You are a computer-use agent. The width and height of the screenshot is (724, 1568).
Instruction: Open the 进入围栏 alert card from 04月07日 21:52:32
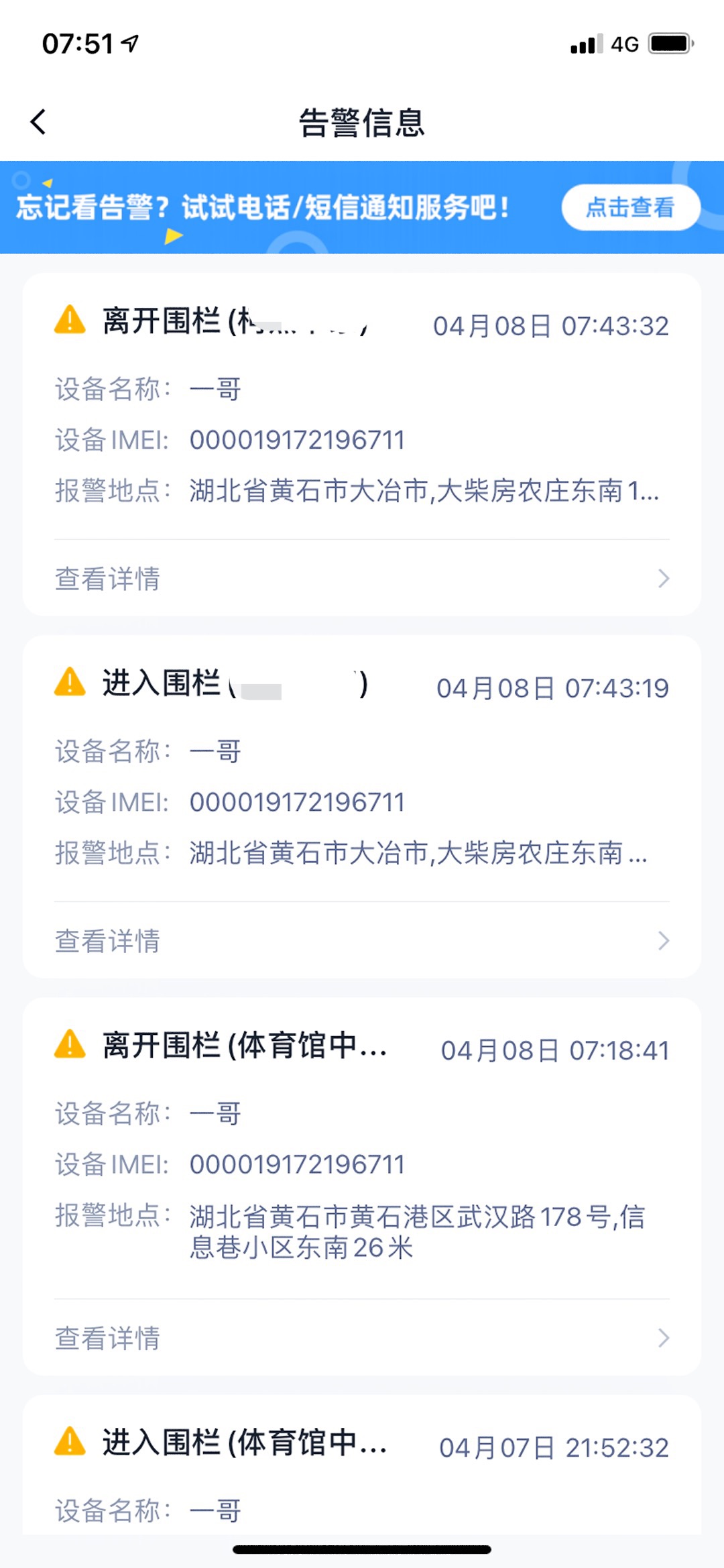click(362, 1465)
